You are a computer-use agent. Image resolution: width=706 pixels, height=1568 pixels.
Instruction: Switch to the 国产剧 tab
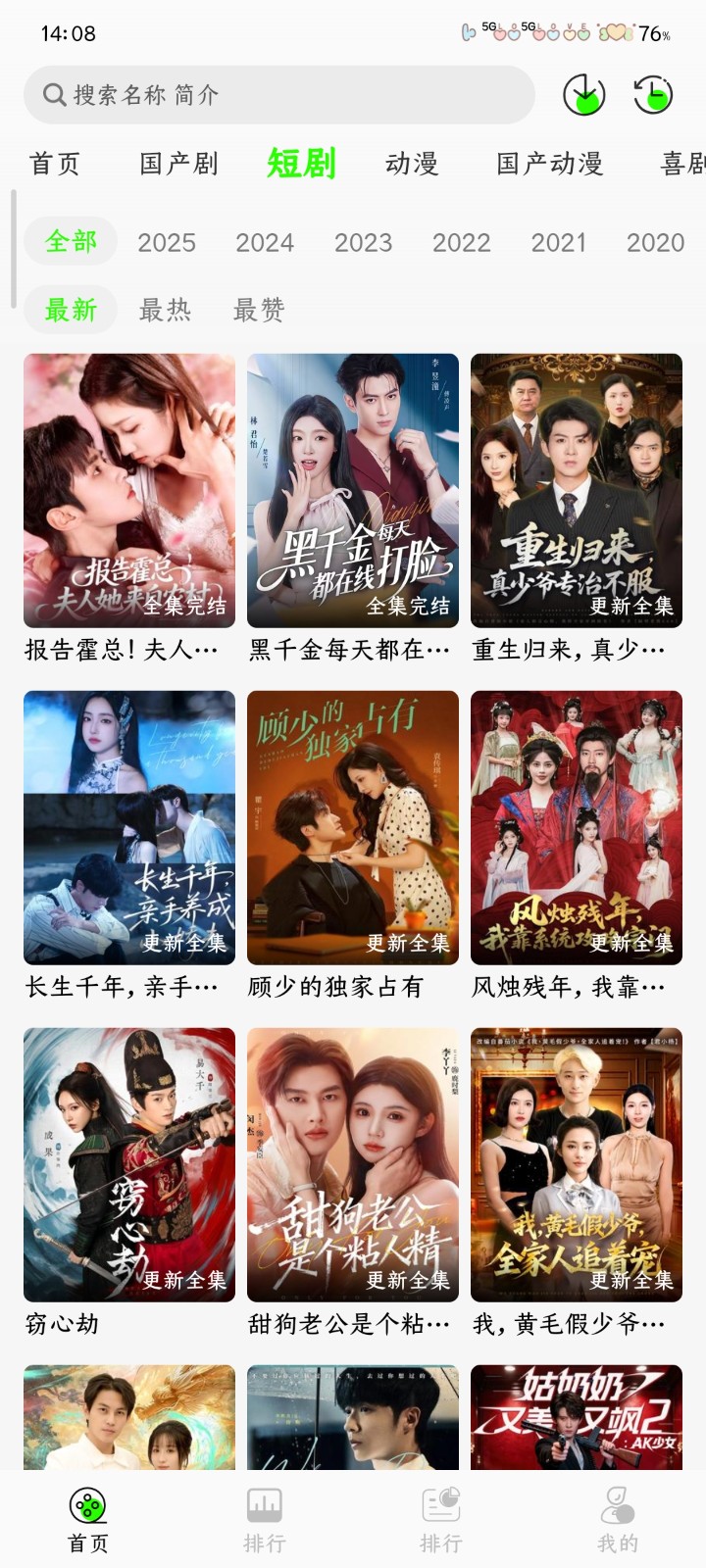(178, 164)
